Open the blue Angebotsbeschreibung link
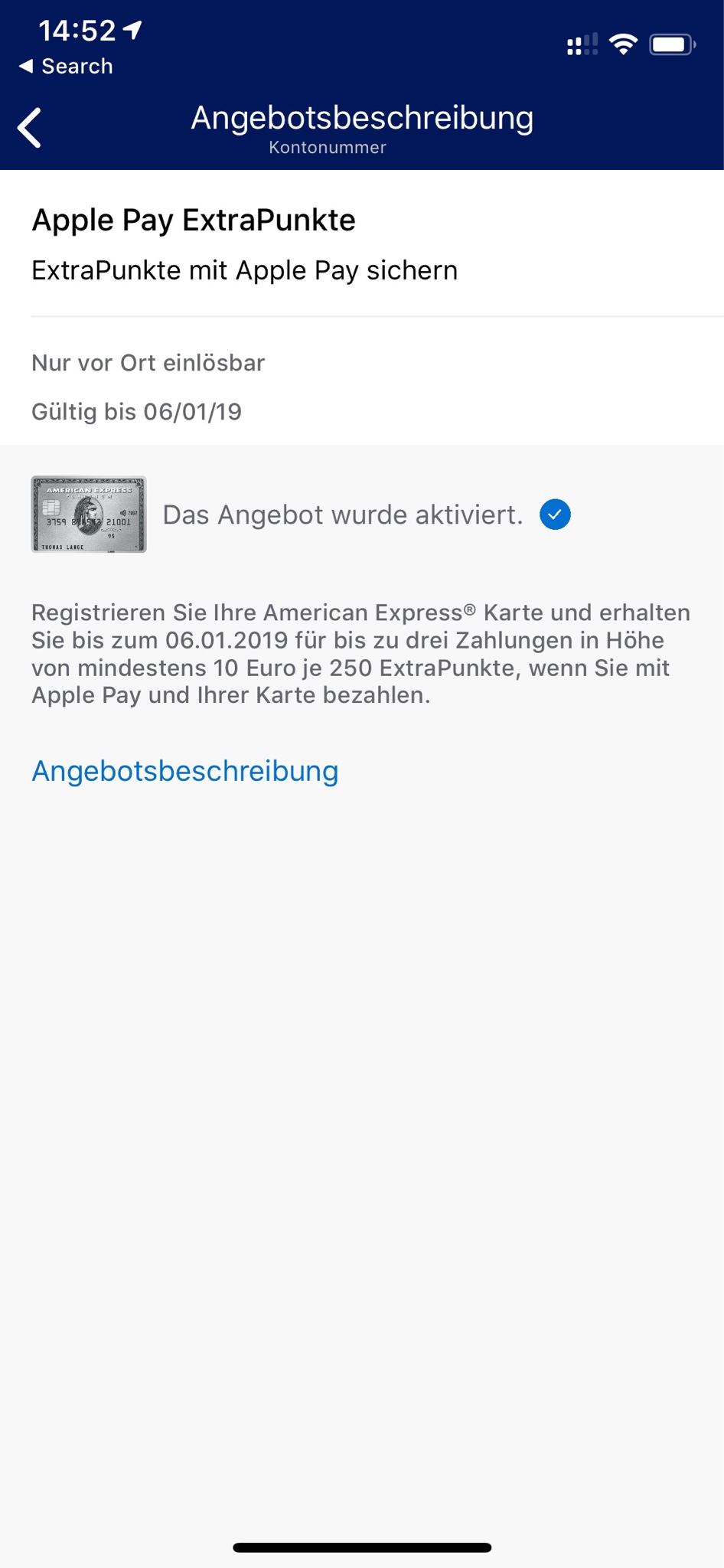This screenshot has height=1568, width=724. 184,771
